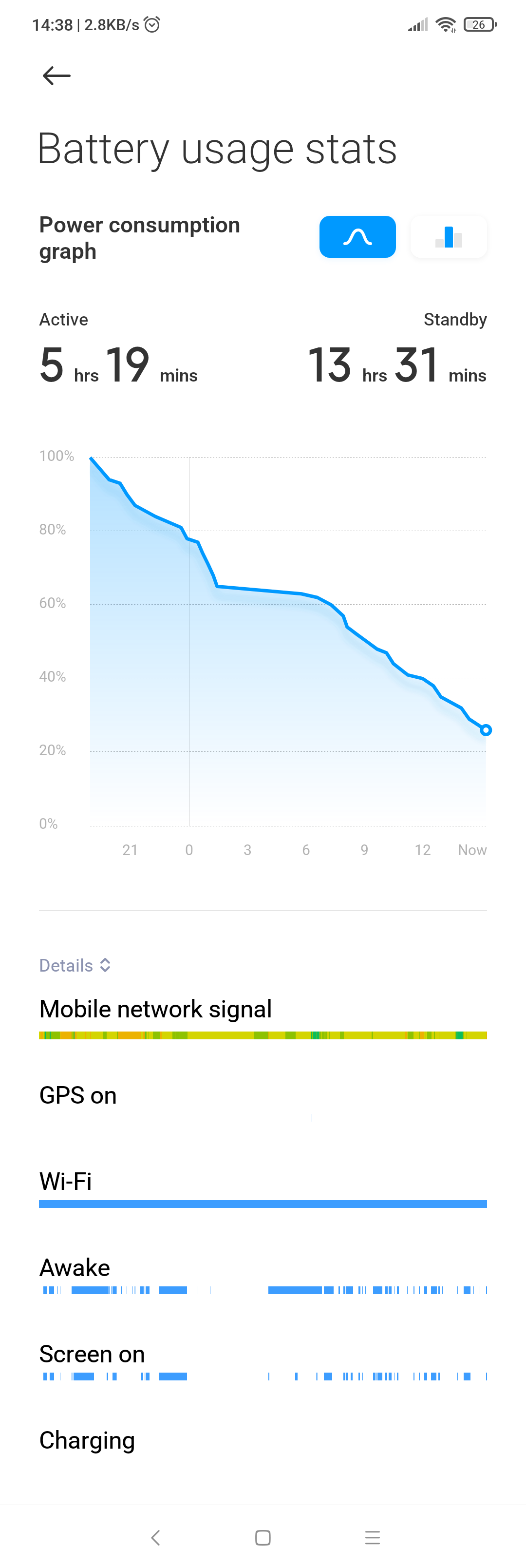
Task: Tap the system back button
Action: tap(156, 1538)
